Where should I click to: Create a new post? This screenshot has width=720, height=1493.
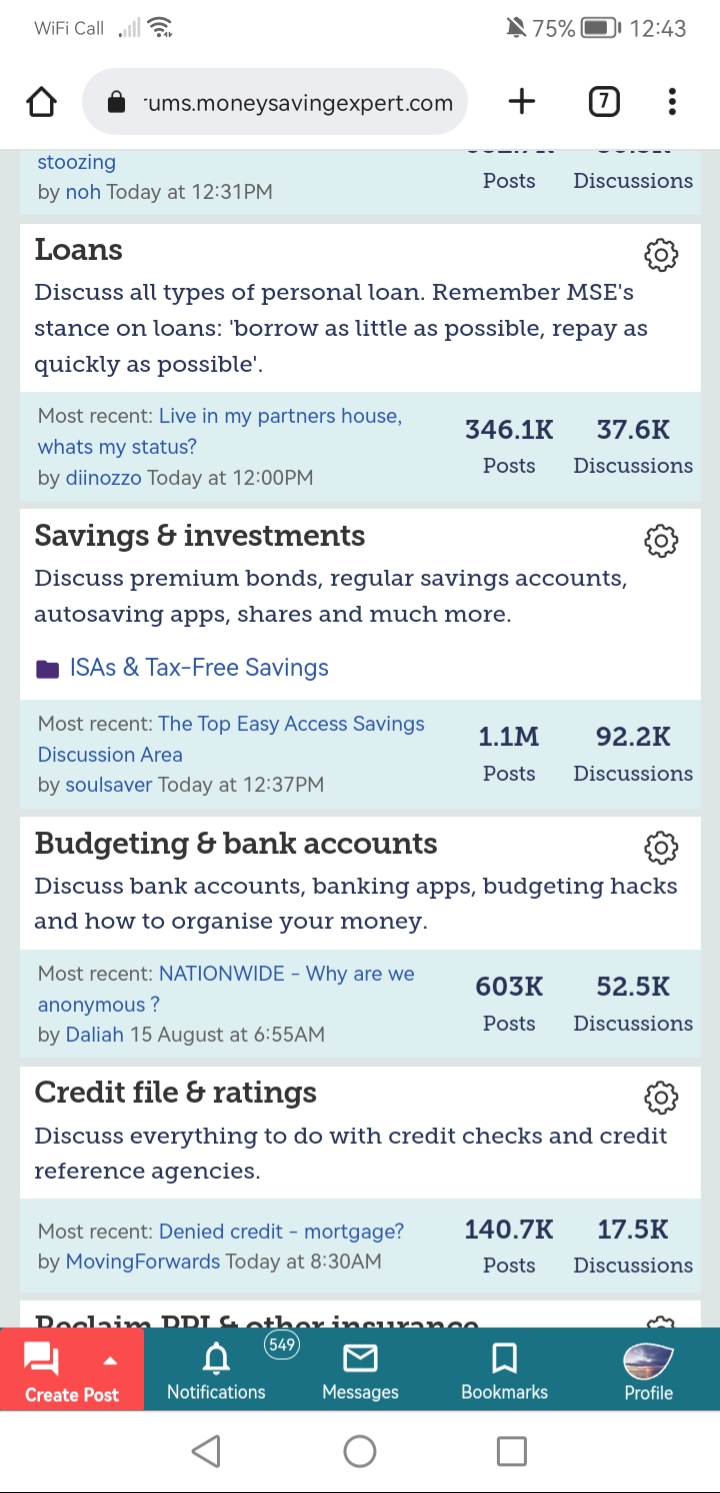pos(72,1369)
